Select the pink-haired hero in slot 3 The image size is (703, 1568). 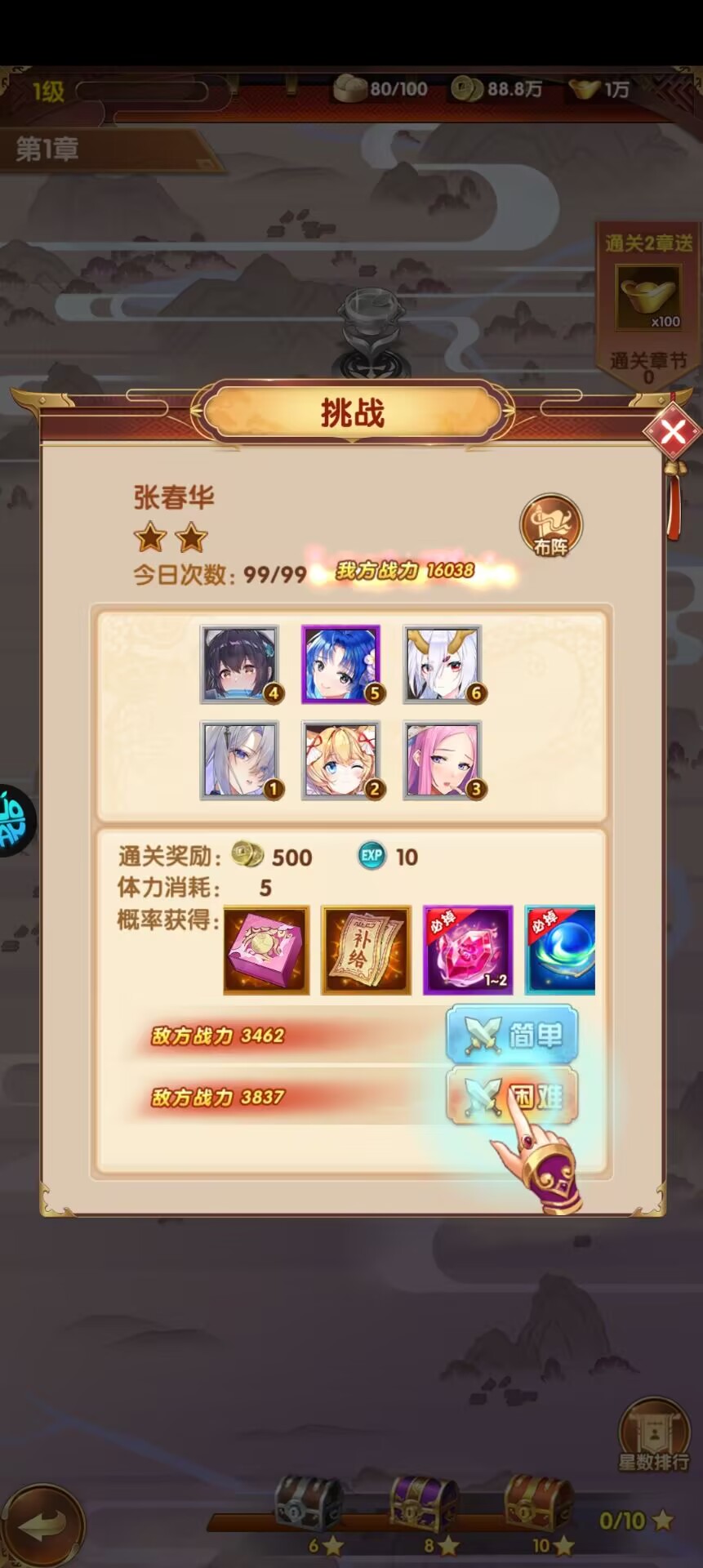tap(443, 760)
